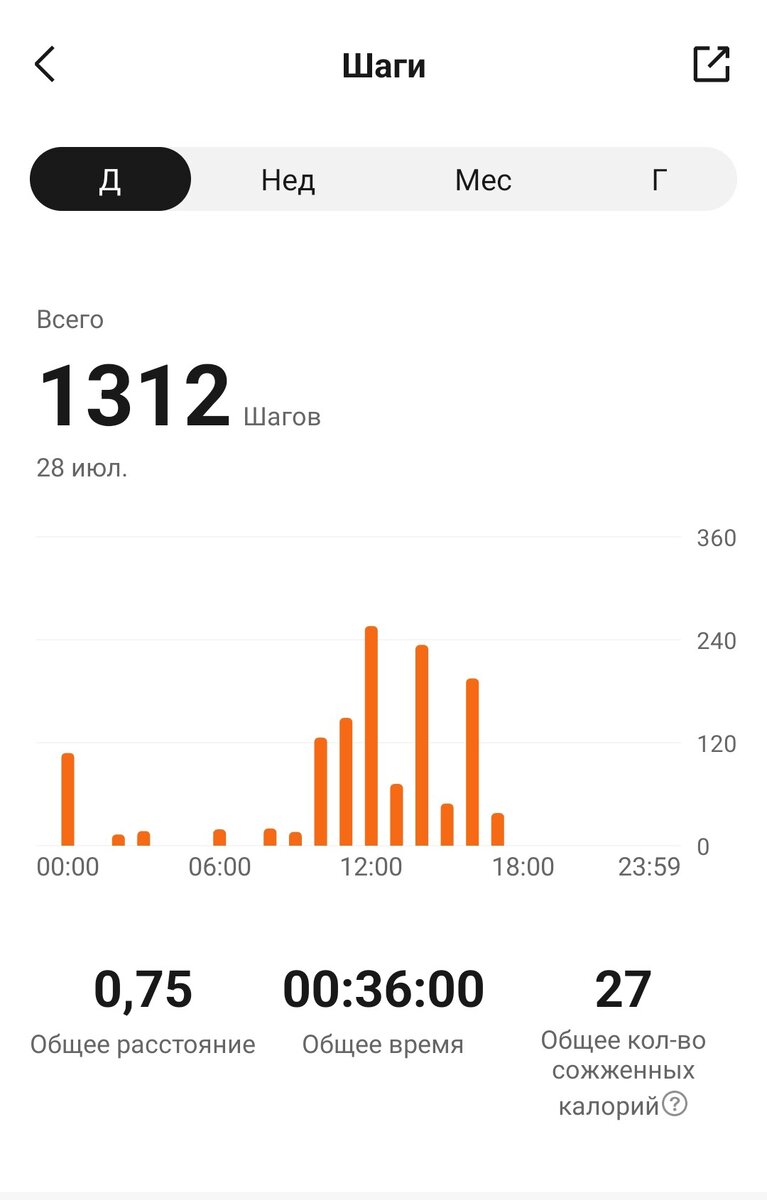Image resolution: width=767 pixels, height=1200 pixels.
Task: Select the Г (year) tab
Action: (657, 179)
